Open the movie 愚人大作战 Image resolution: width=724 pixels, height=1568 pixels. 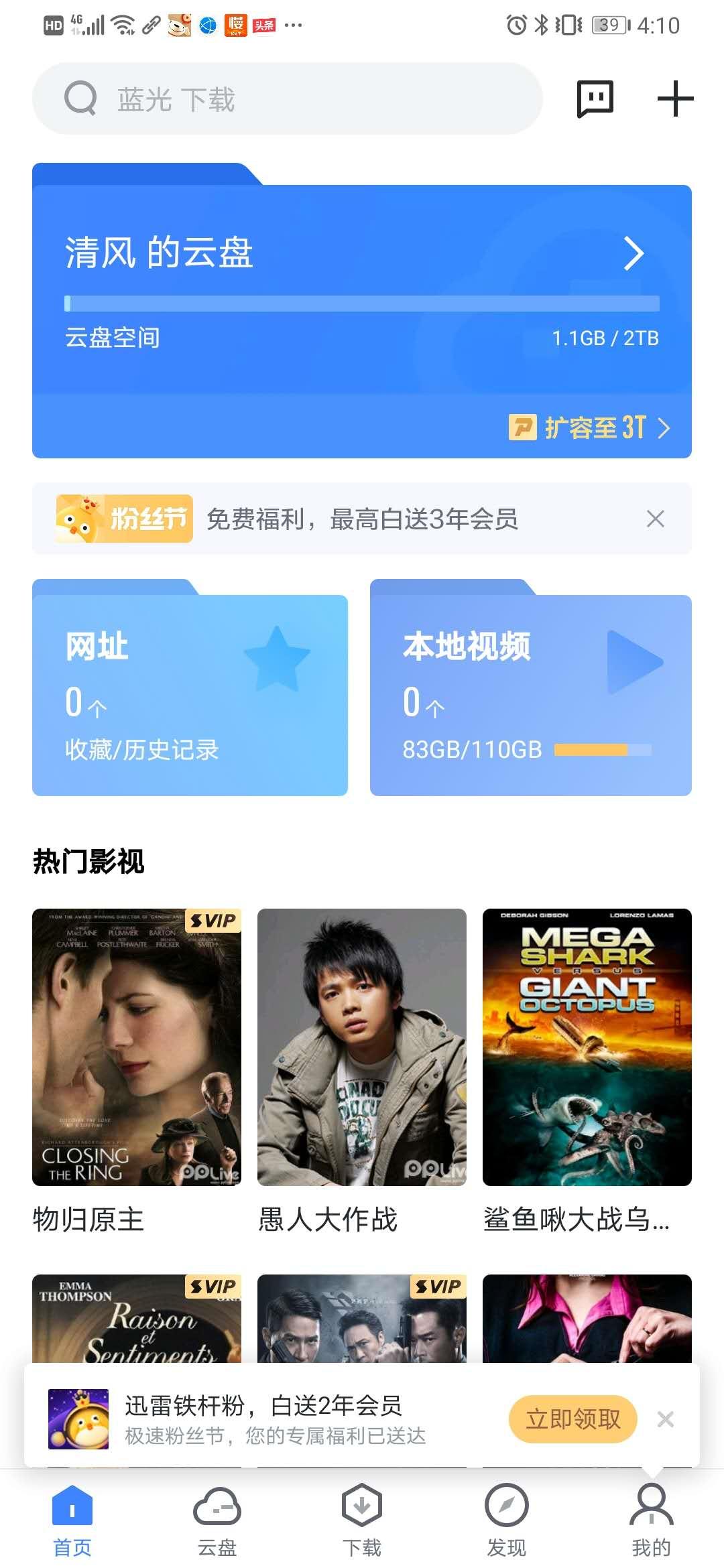pos(361,1047)
